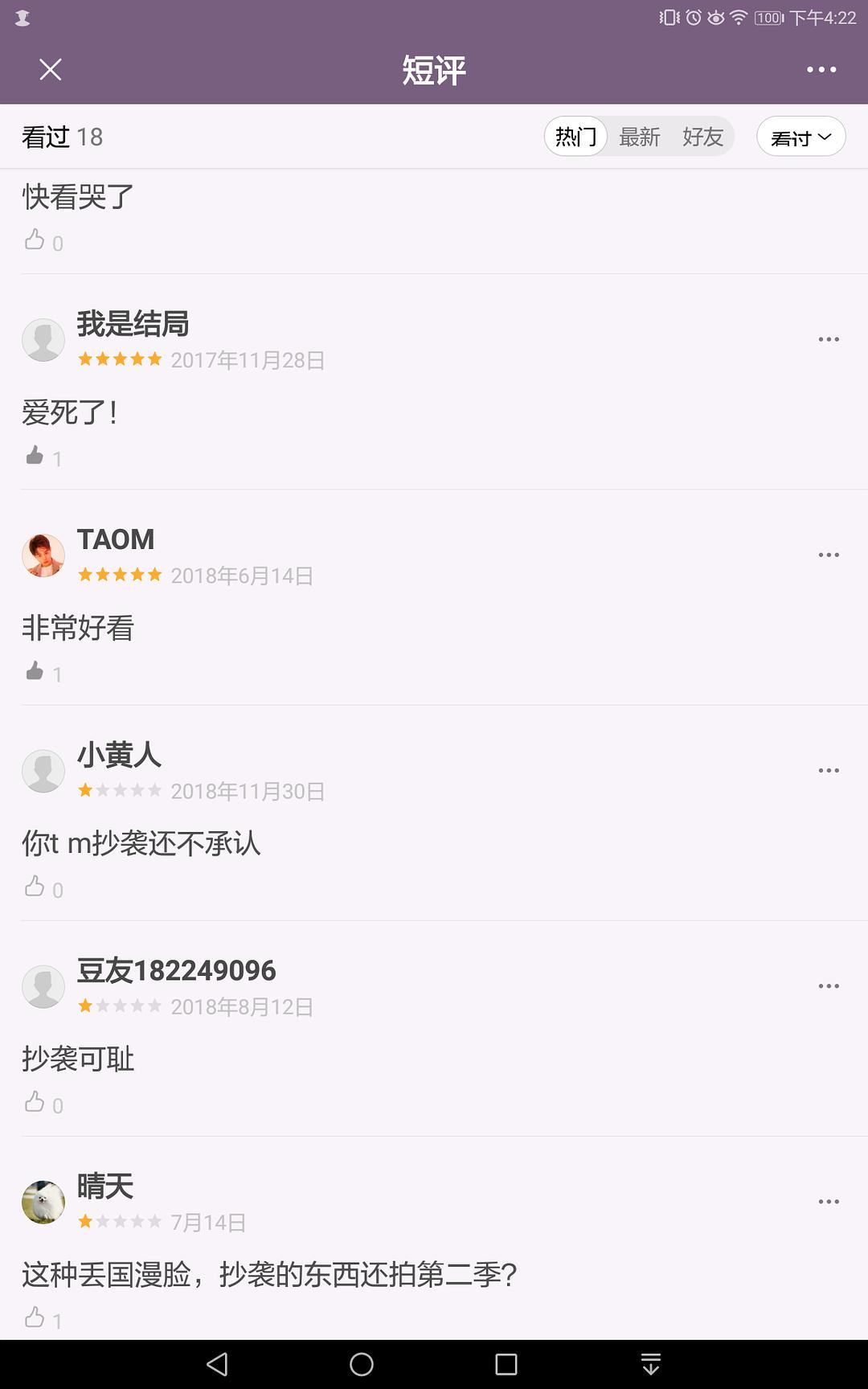The image size is (868, 1389).
Task: Open 豆友182249096's user profile
Action: 43,986
